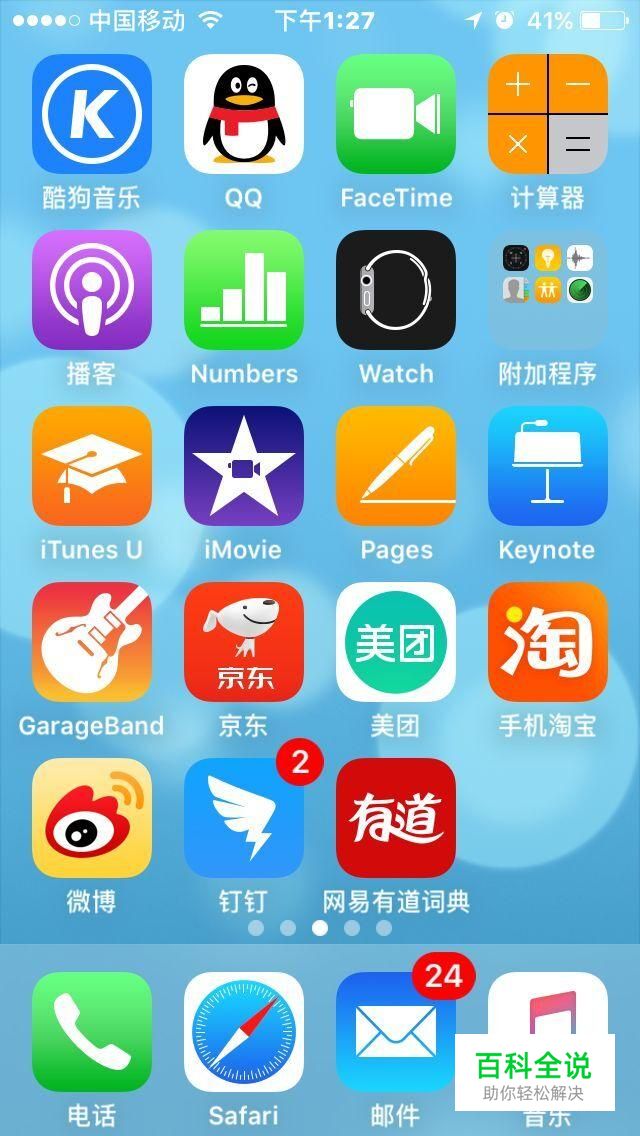The image size is (640, 1136).
Task: Tap the Pages app icon
Action: [396, 466]
